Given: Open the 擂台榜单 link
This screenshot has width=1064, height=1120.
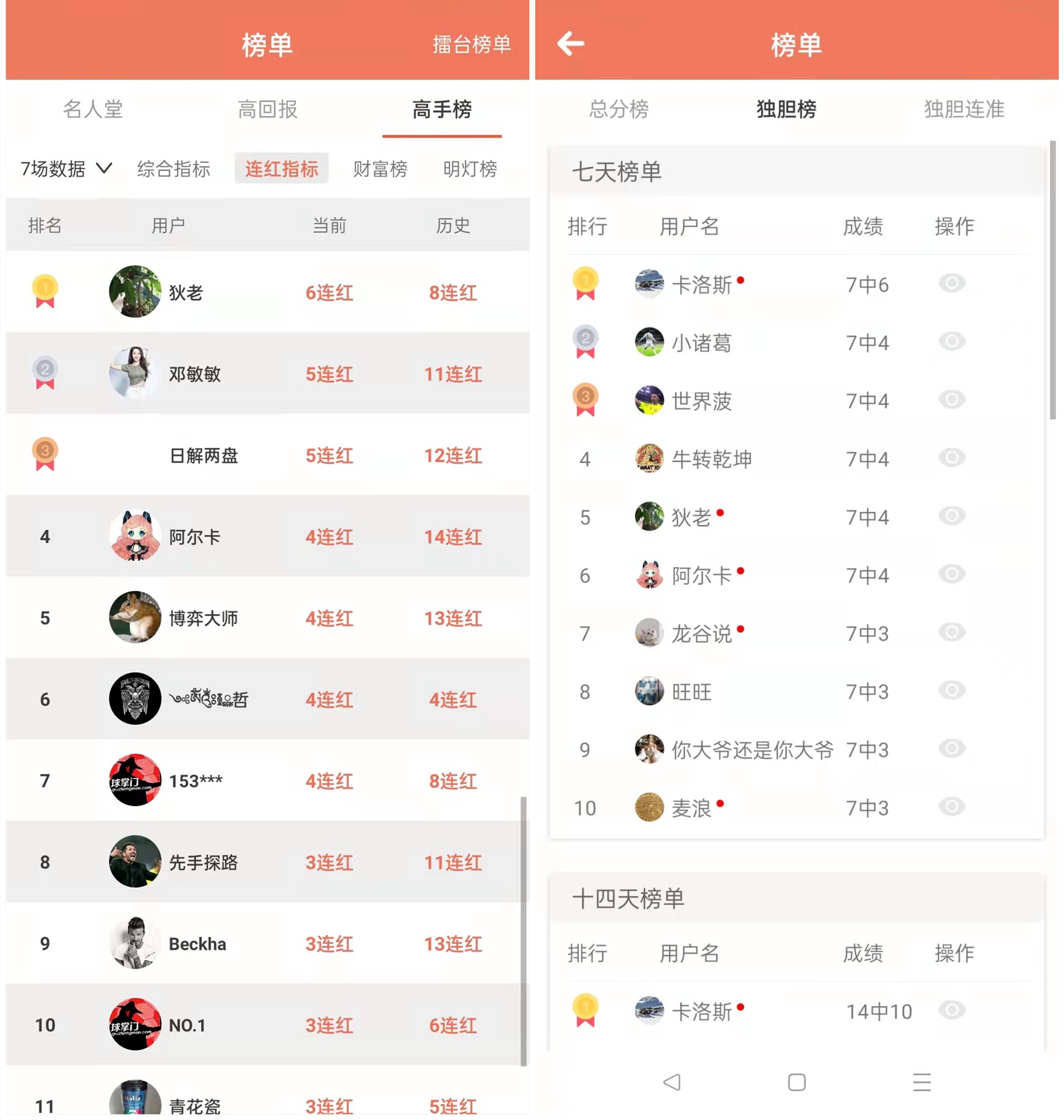Looking at the screenshot, I should 471,44.
